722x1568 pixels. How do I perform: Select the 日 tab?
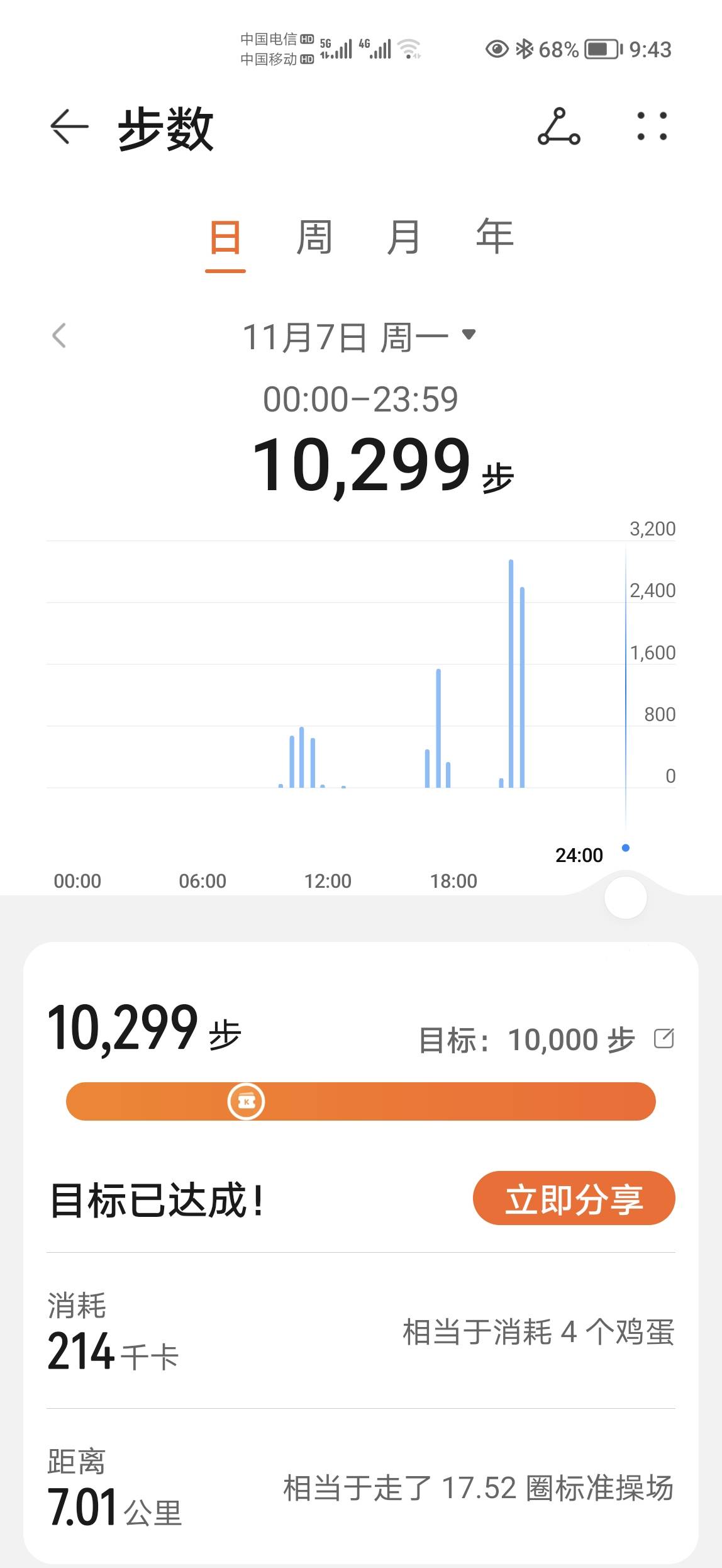225,238
